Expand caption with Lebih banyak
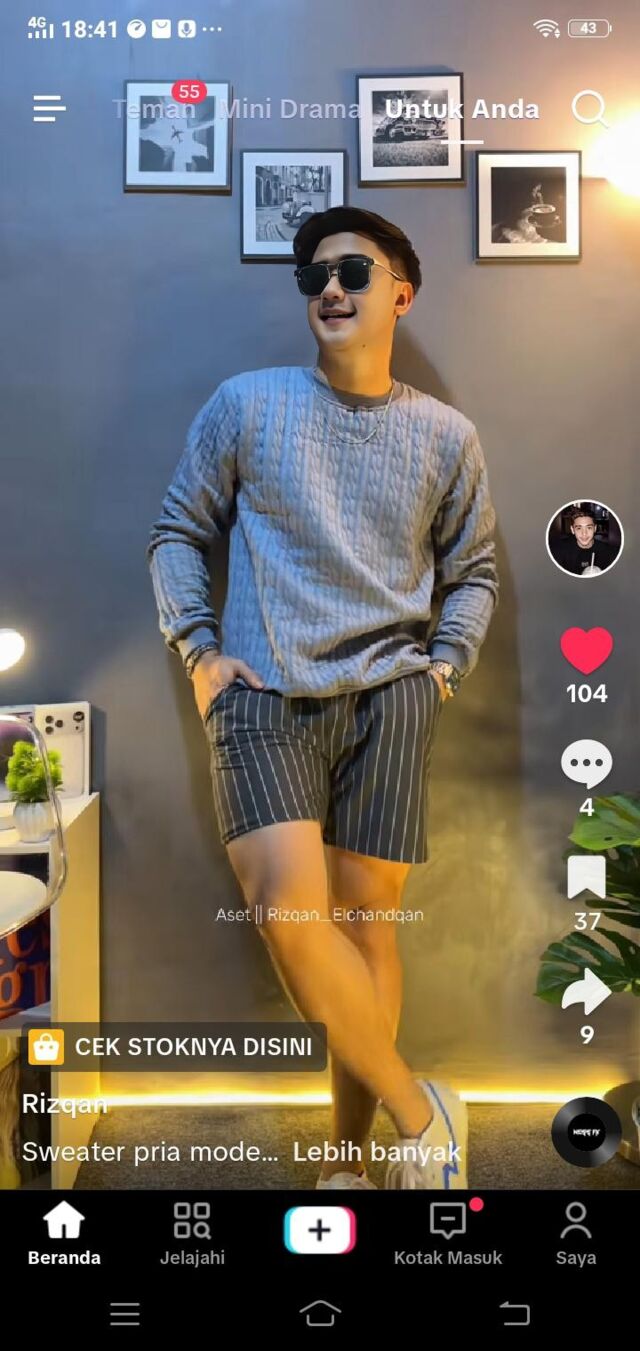The width and height of the screenshot is (640, 1351). point(377,1152)
